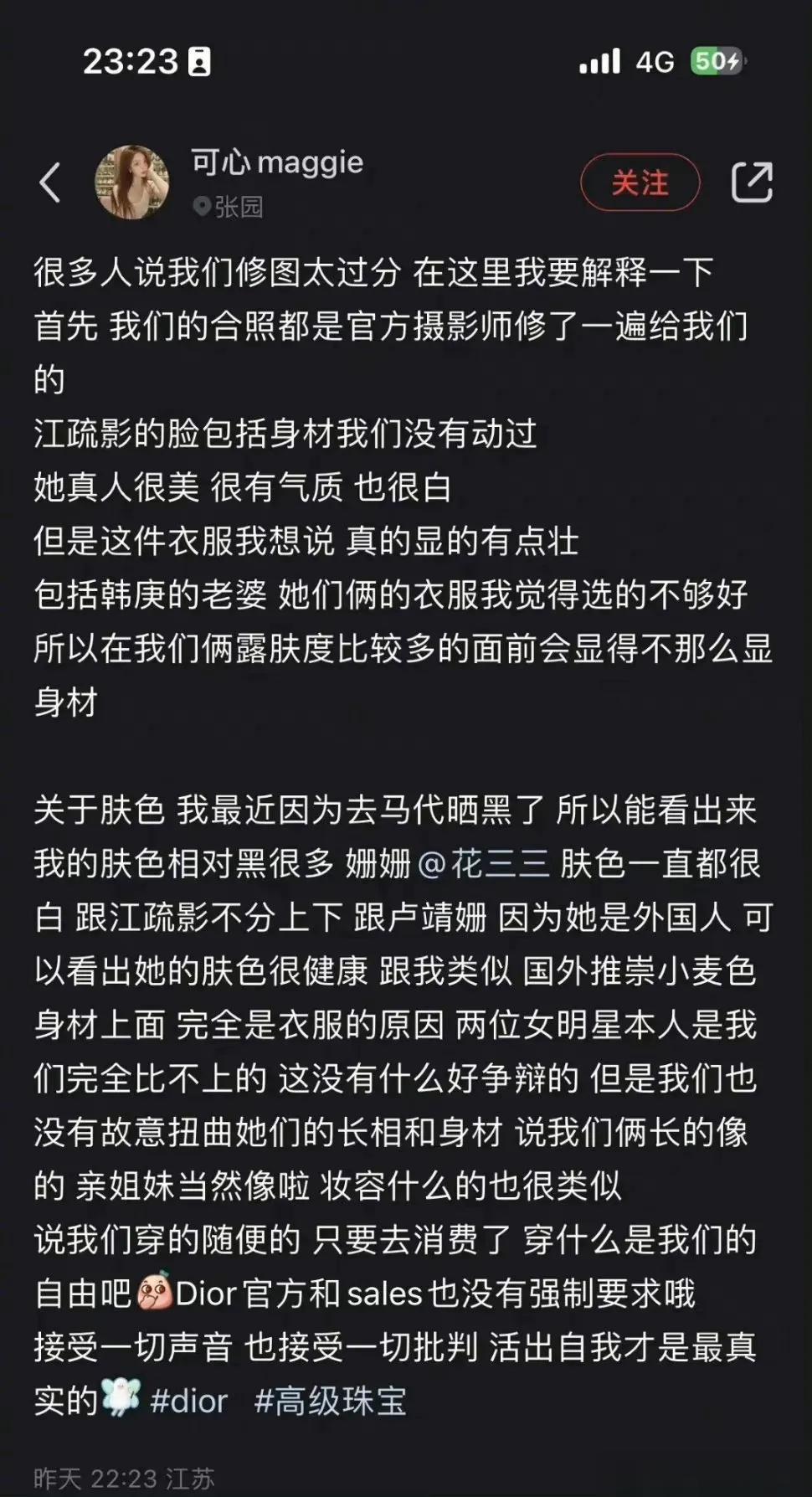Open the #dior hashtag
The width and height of the screenshot is (812, 1497).
pos(188,1401)
